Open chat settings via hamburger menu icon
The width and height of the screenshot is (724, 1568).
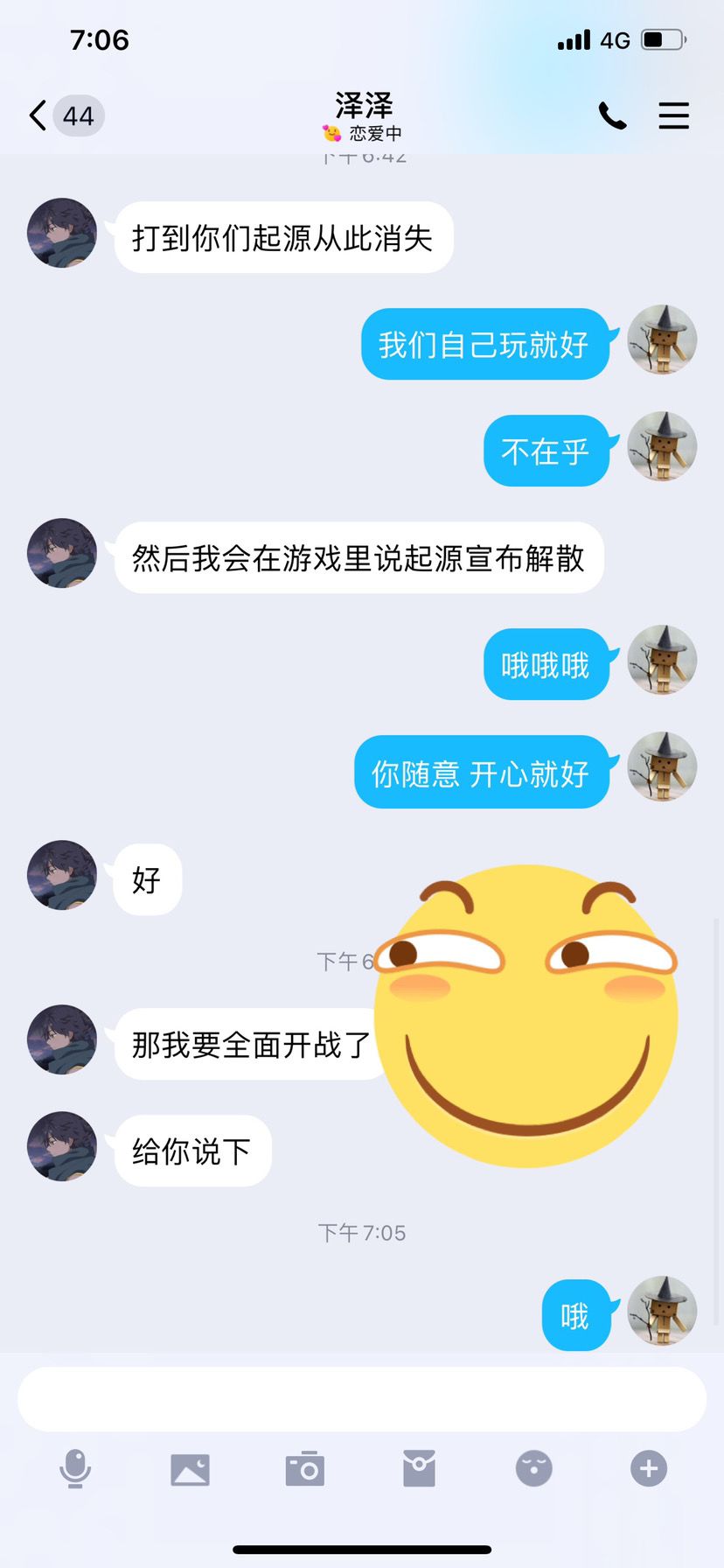click(674, 115)
